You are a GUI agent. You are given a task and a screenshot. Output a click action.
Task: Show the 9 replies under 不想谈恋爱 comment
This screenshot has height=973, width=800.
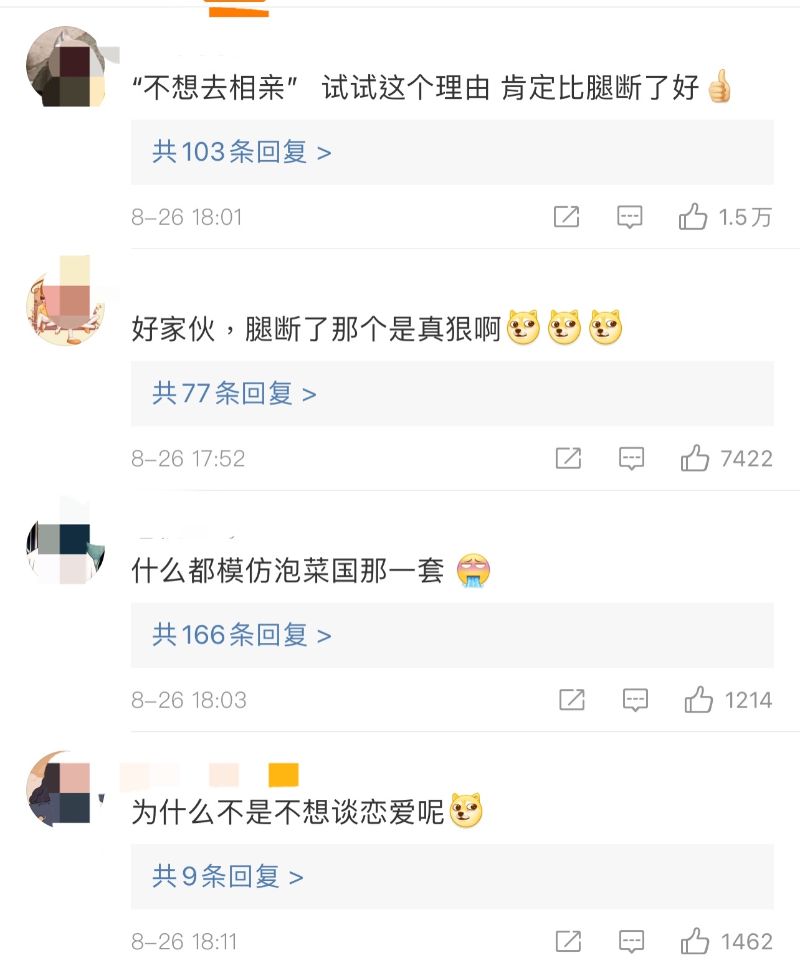coord(227,877)
